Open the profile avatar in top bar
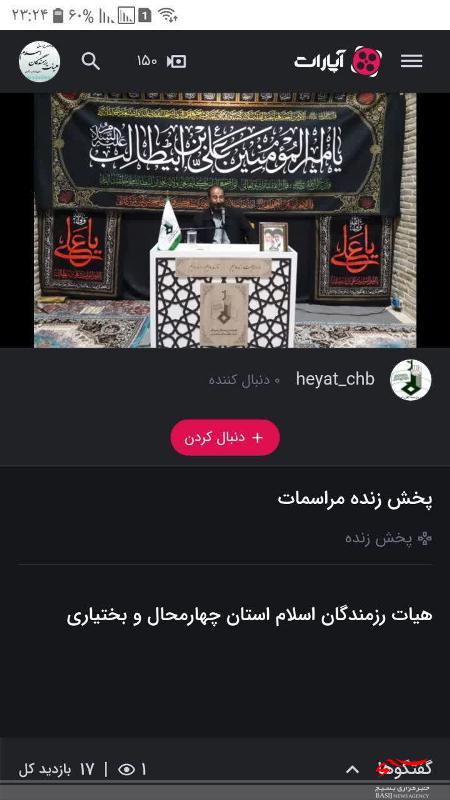The height and width of the screenshot is (800, 450). [39, 61]
